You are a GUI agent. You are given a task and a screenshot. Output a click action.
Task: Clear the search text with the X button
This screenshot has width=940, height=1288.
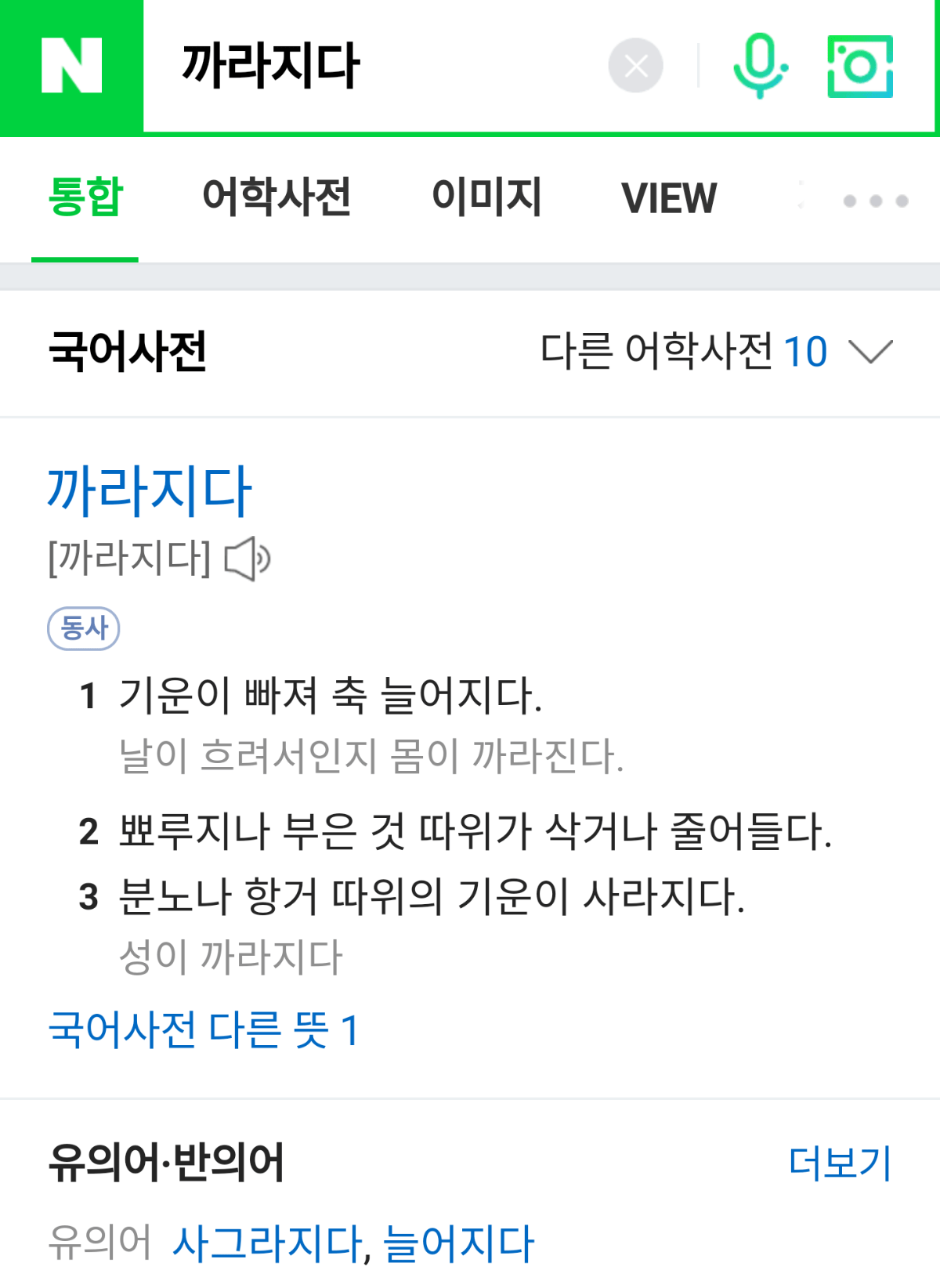click(635, 66)
